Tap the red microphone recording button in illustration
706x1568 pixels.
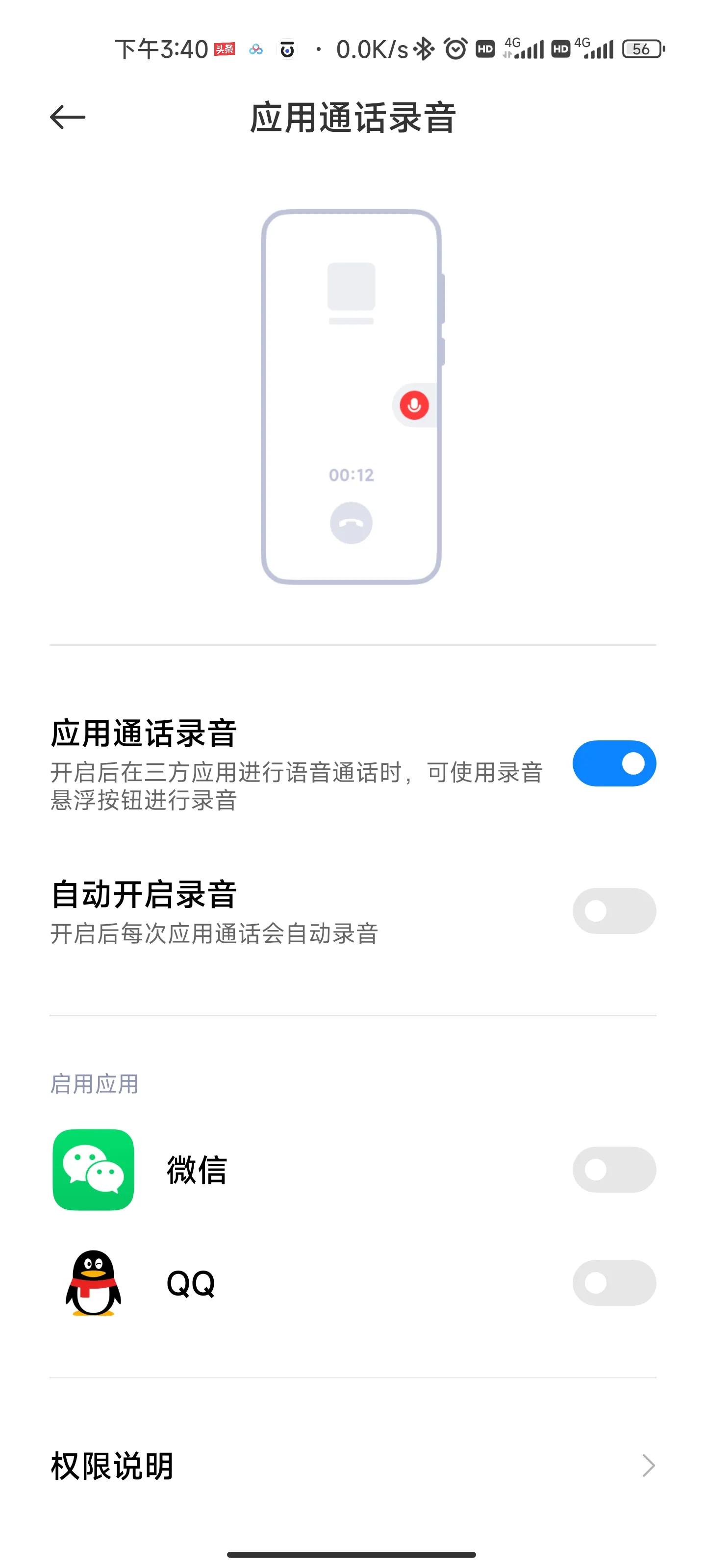[x=414, y=405]
